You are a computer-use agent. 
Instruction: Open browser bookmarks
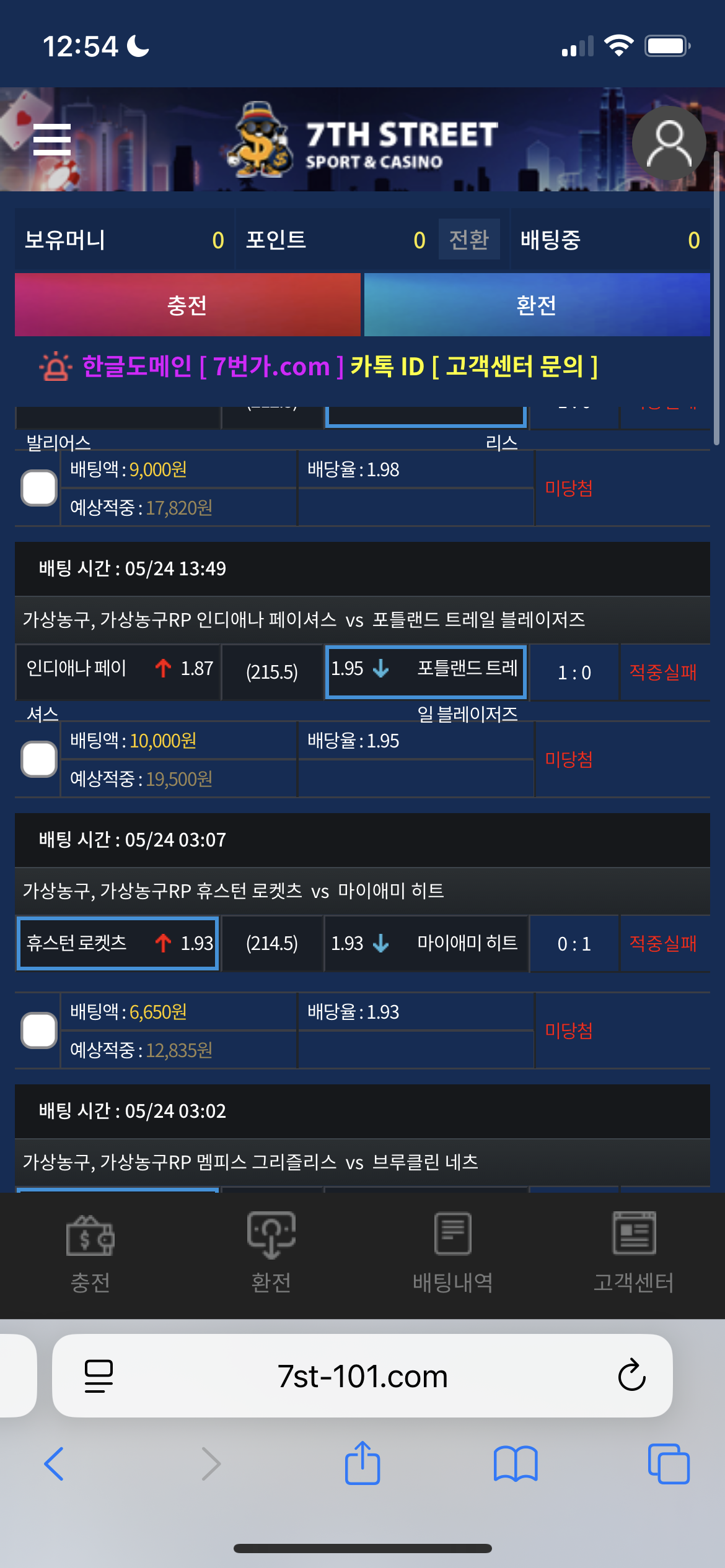(516, 1464)
